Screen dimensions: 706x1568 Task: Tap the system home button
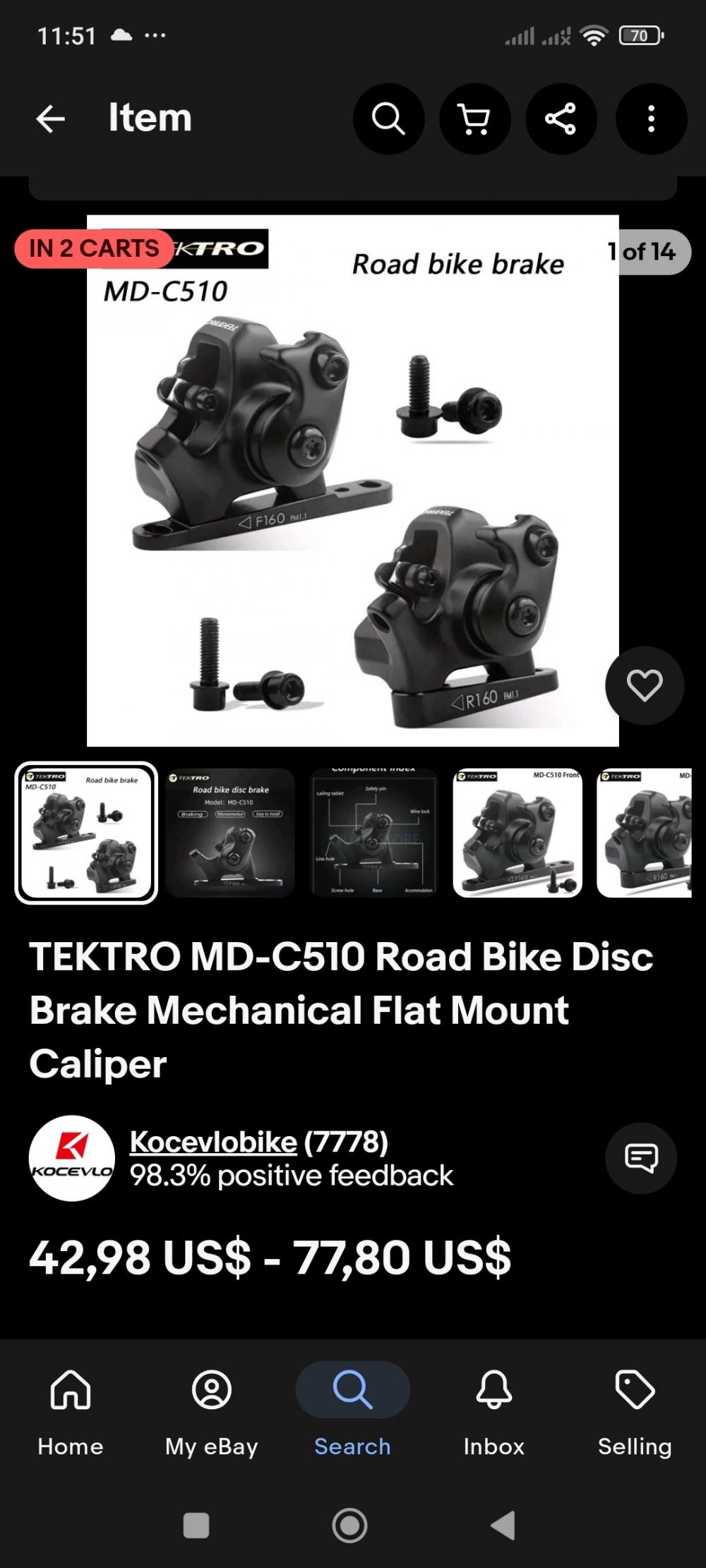point(349,1526)
